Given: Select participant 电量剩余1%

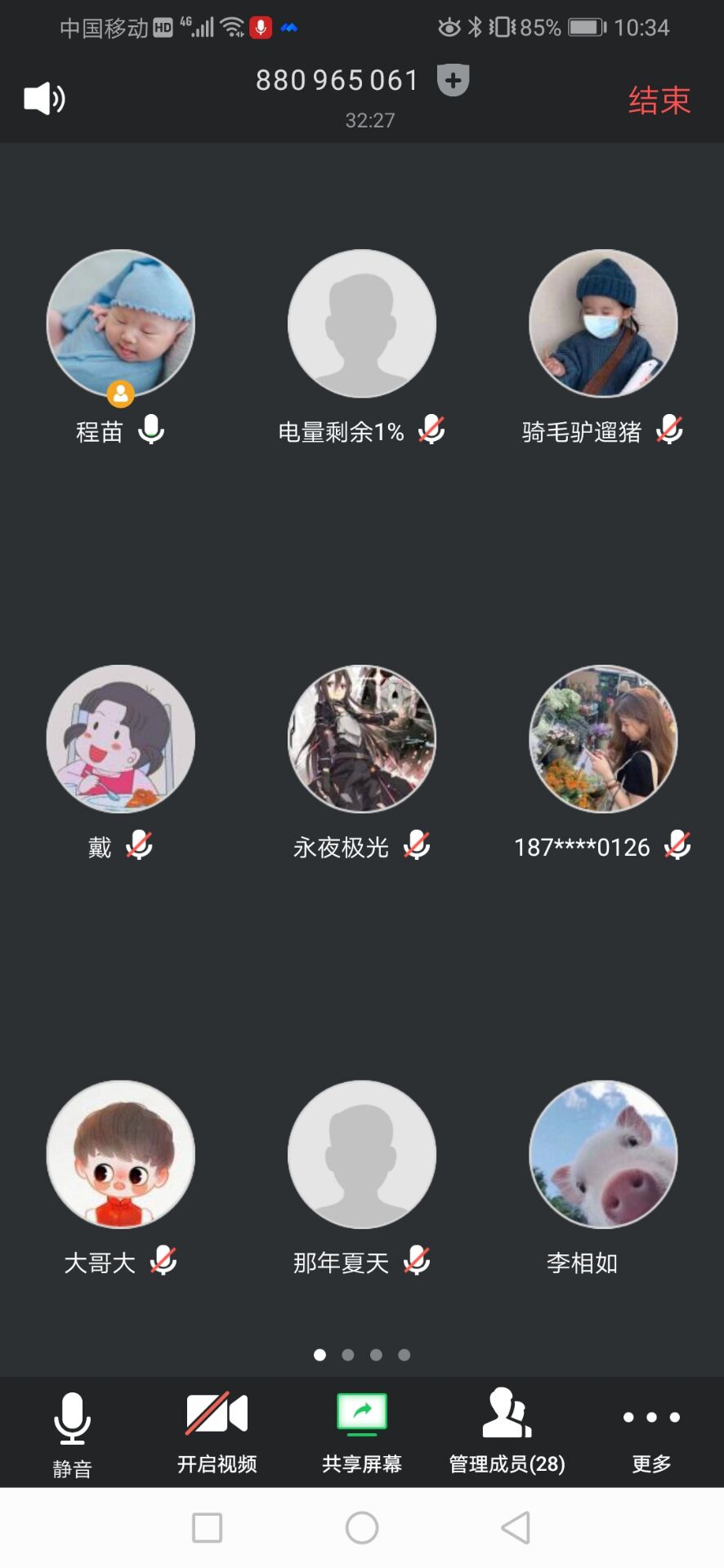Looking at the screenshot, I should tap(362, 323).
